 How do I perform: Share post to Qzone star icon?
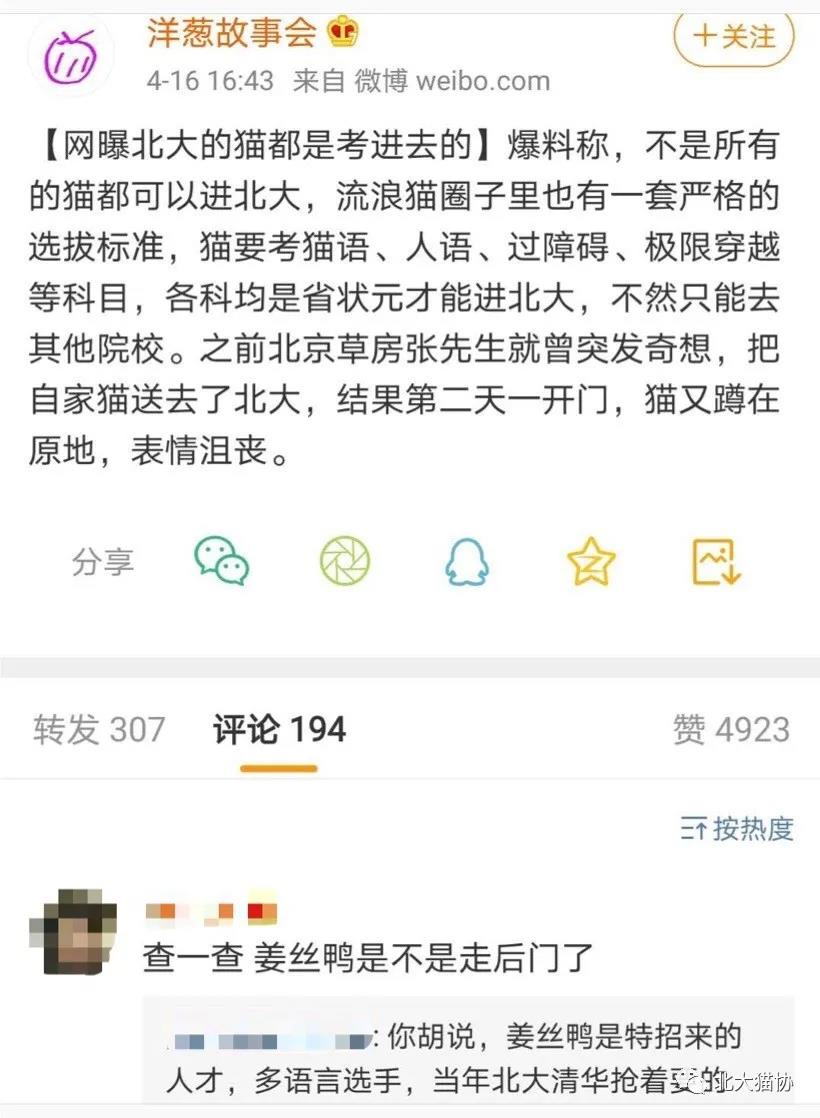pyautogui.click(x=591, y=561)
